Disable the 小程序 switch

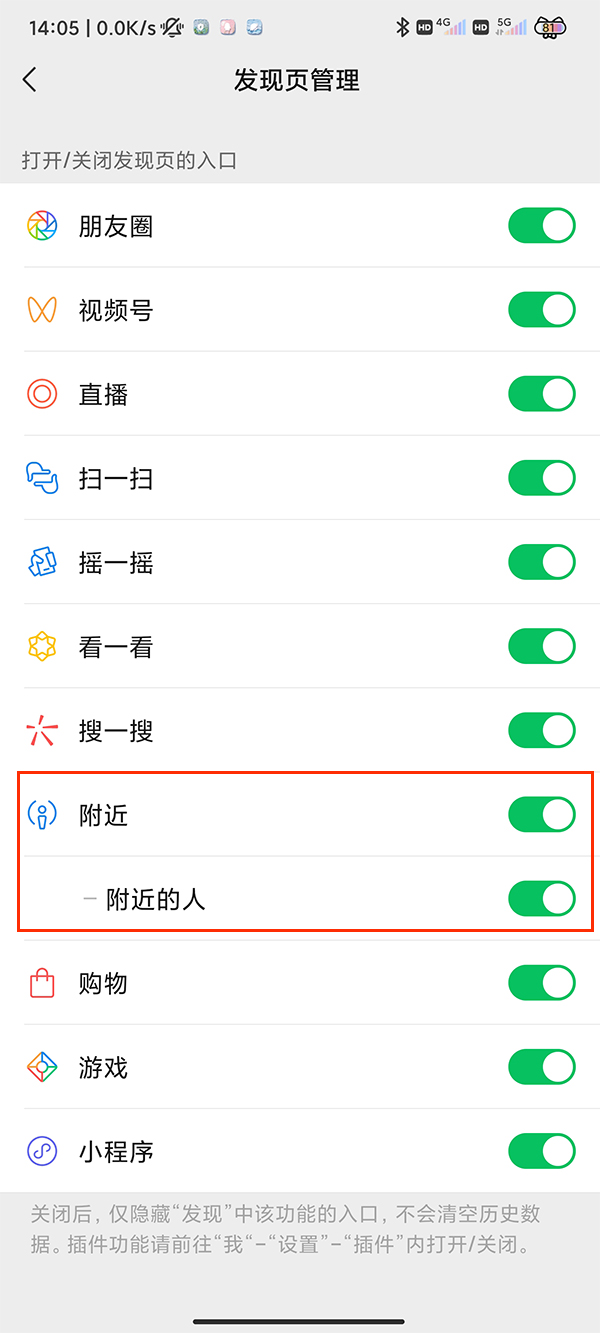coord(542,1151)
